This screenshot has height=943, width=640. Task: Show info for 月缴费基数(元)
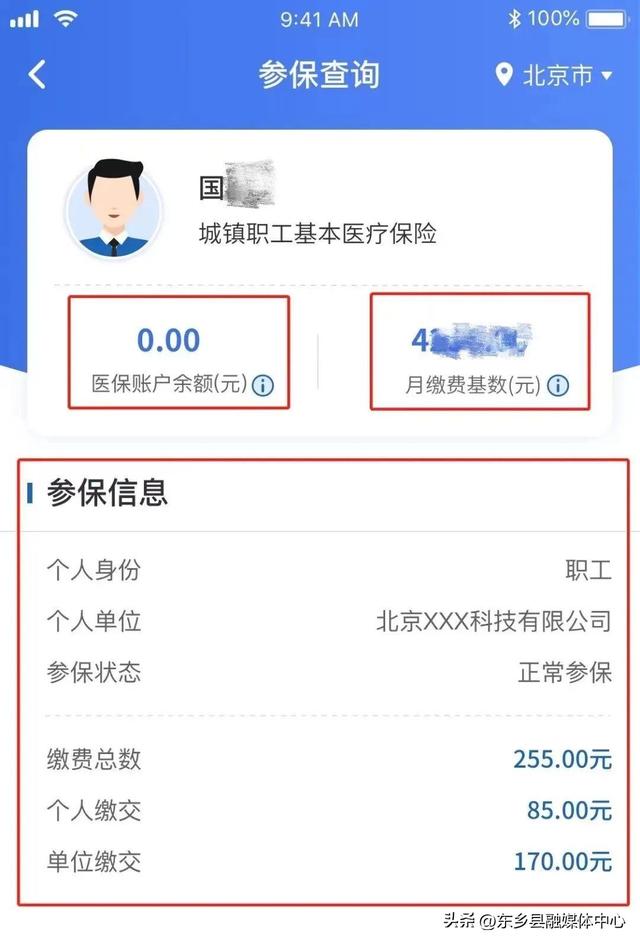tap(558, 385)
